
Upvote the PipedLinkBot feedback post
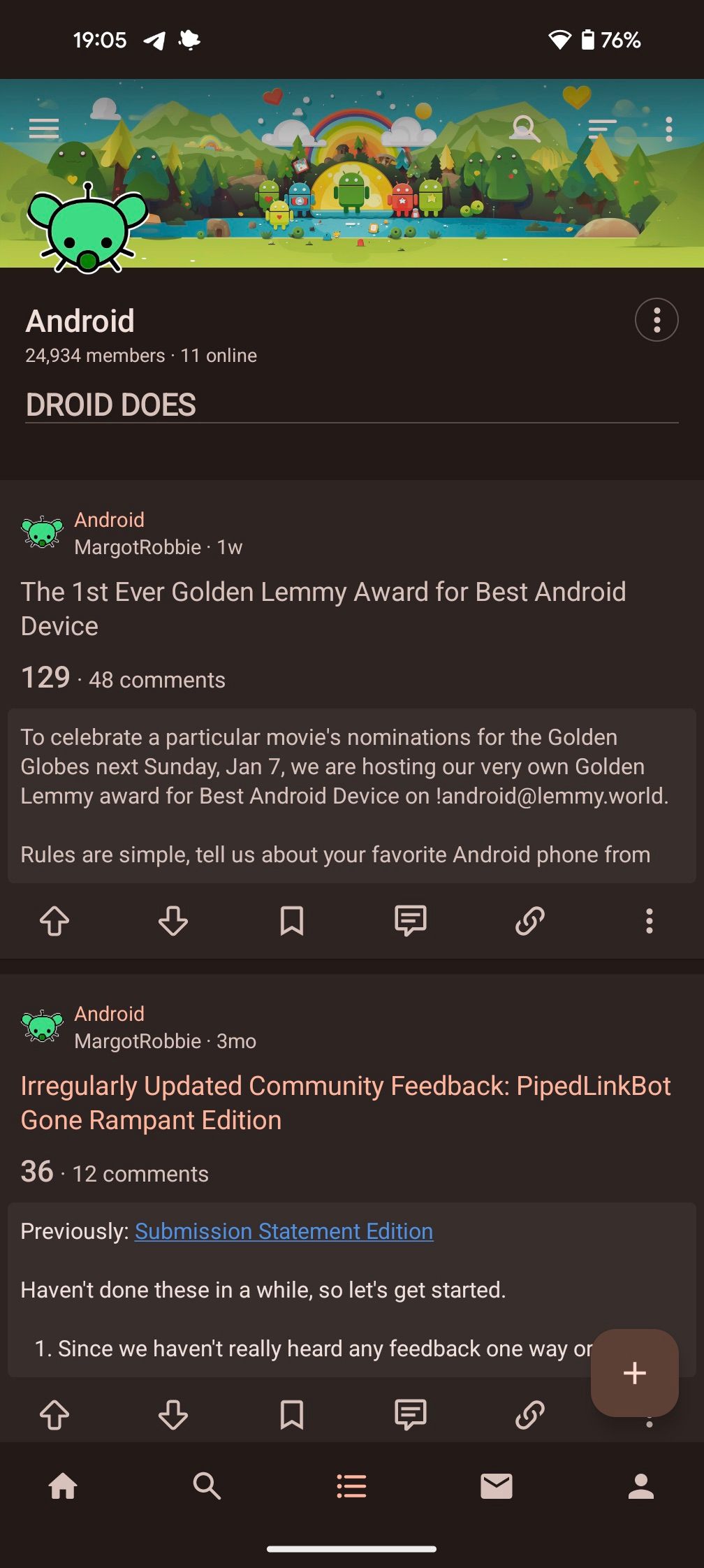tap(54, 1416)
